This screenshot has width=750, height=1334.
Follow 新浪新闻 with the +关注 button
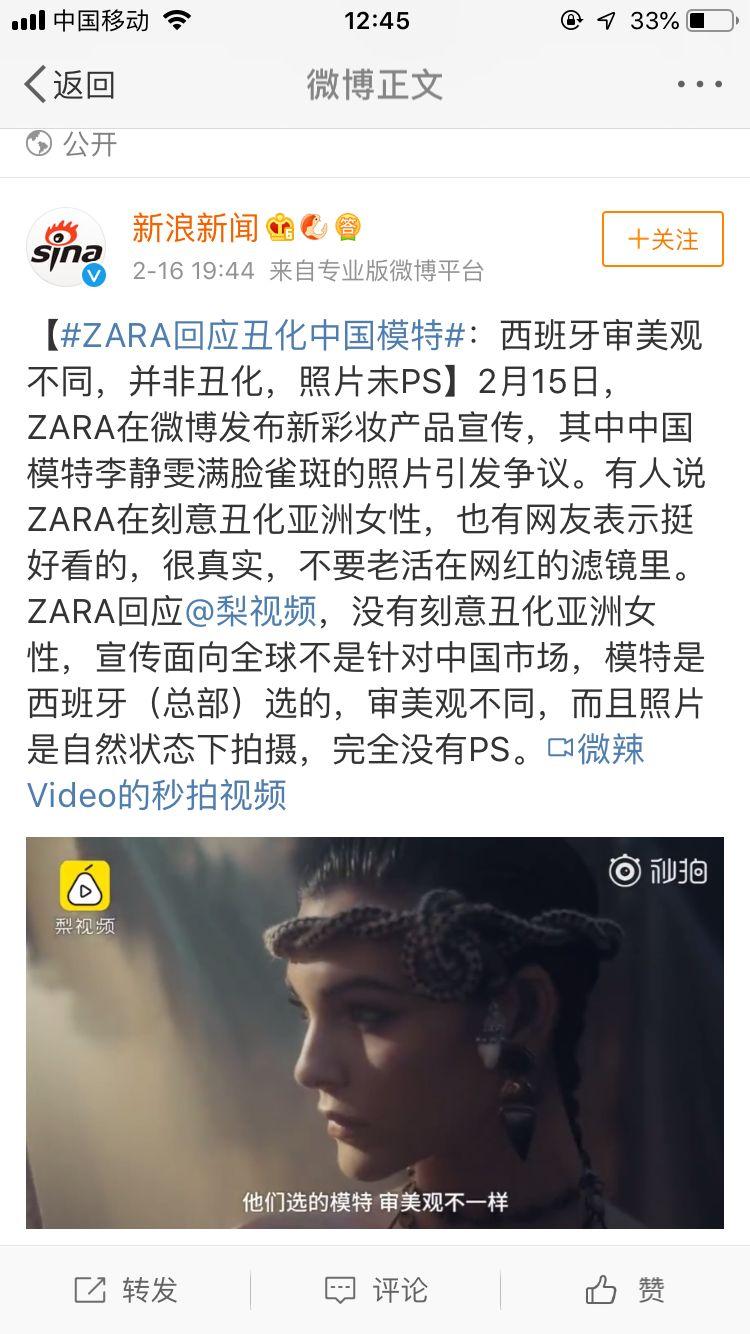click(x=662, y=239)
